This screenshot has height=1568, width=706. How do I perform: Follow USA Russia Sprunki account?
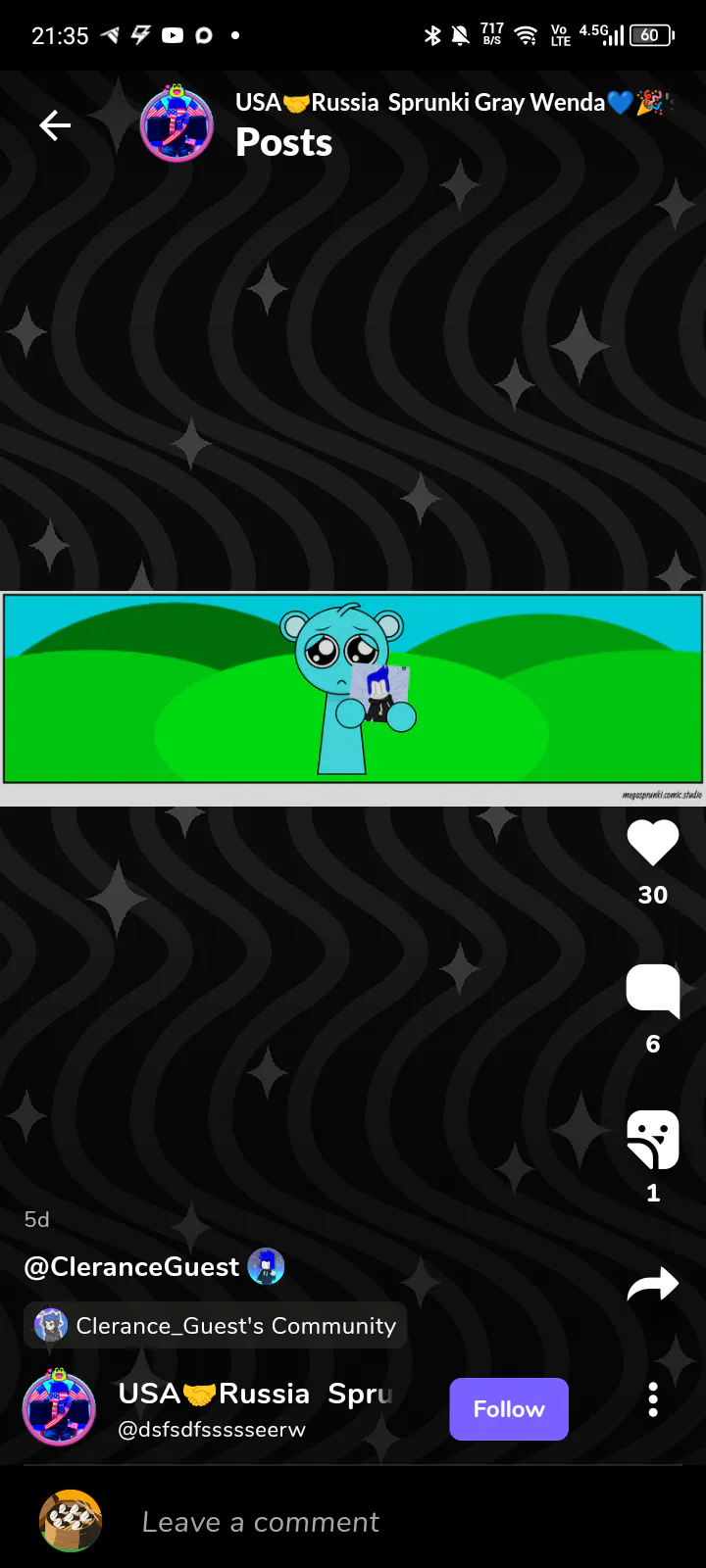pyautogui.click(x=508, y=1409)
